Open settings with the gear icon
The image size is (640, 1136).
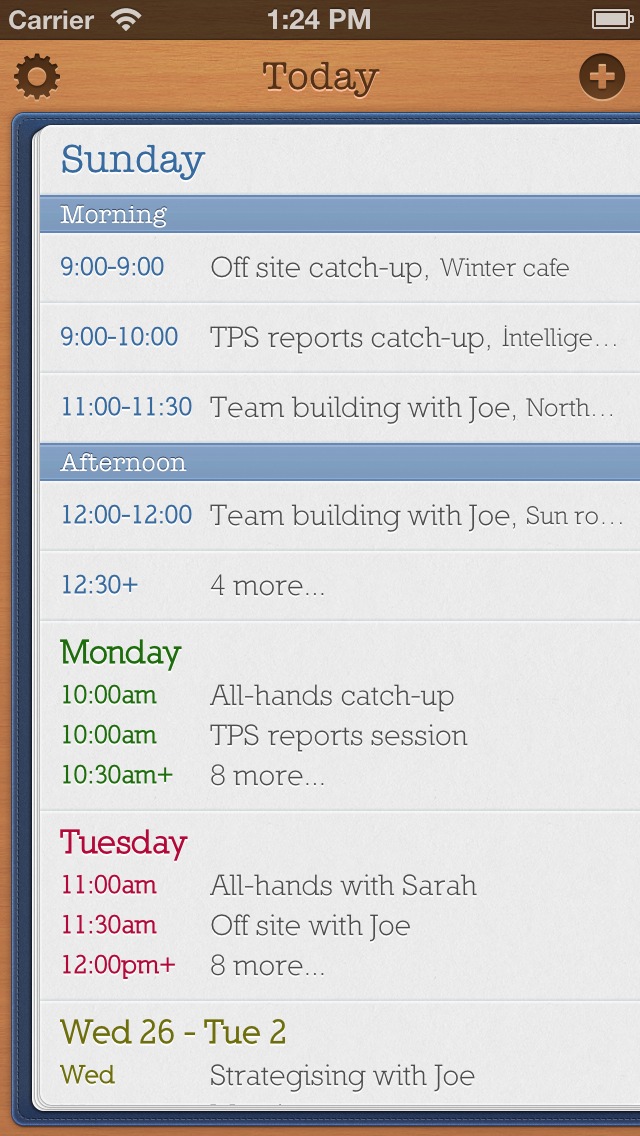pos(37,76)
